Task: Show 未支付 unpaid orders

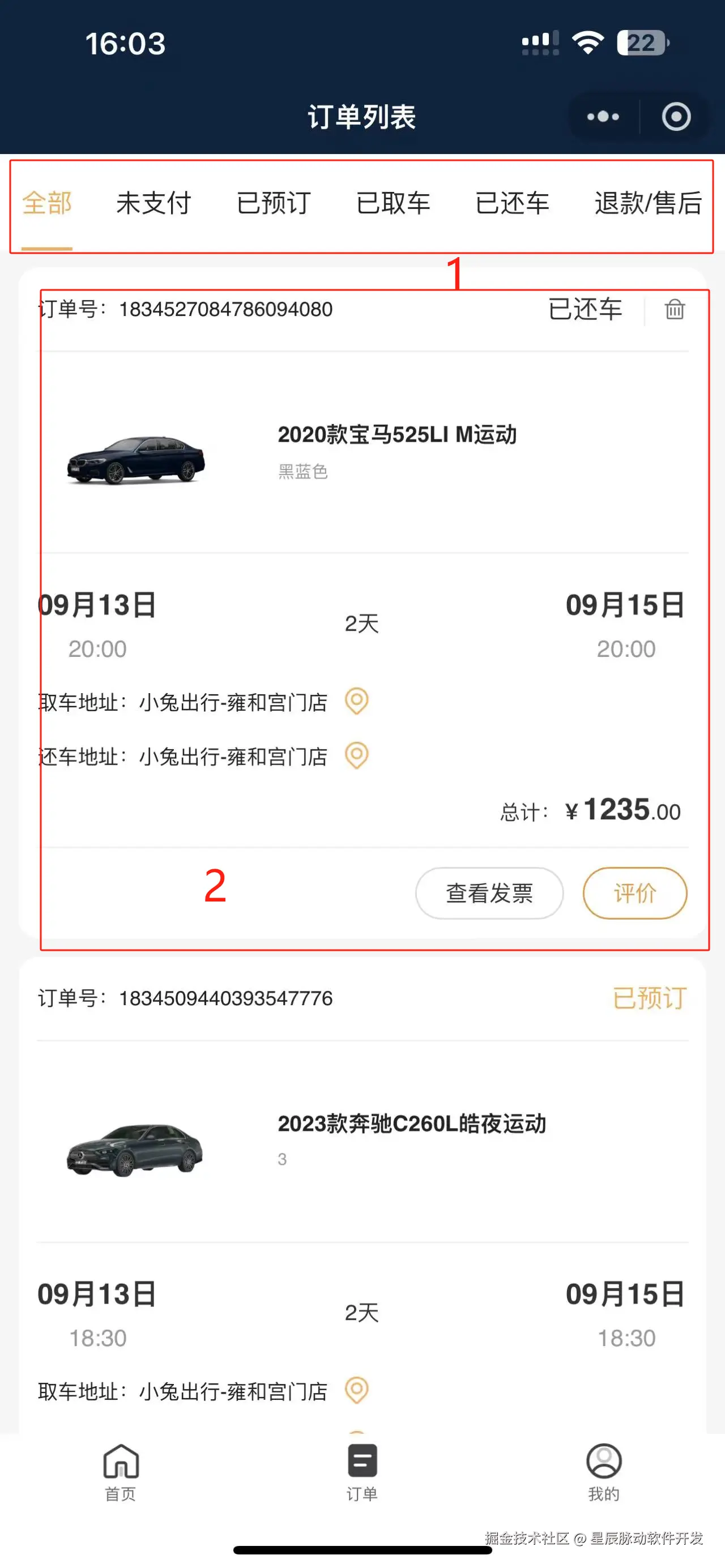Action: (x=153, y=203)
